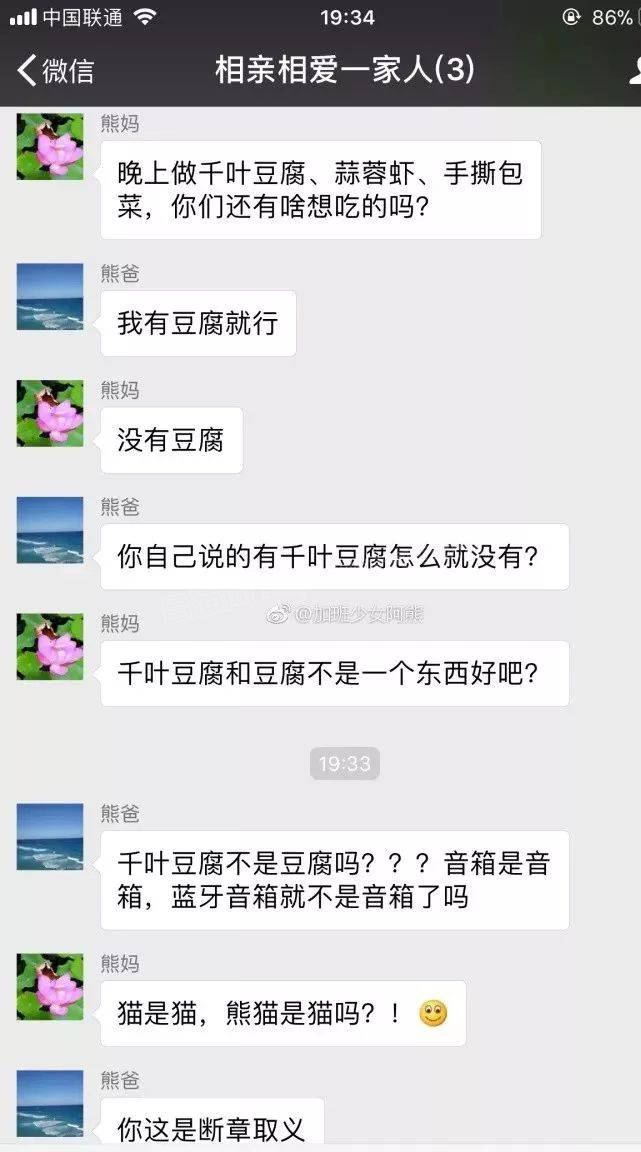Screen dimensions: 641x1152
Task: Open 熊爸's avatar beside the 蓝牙音箱 message
Action: 50,837
